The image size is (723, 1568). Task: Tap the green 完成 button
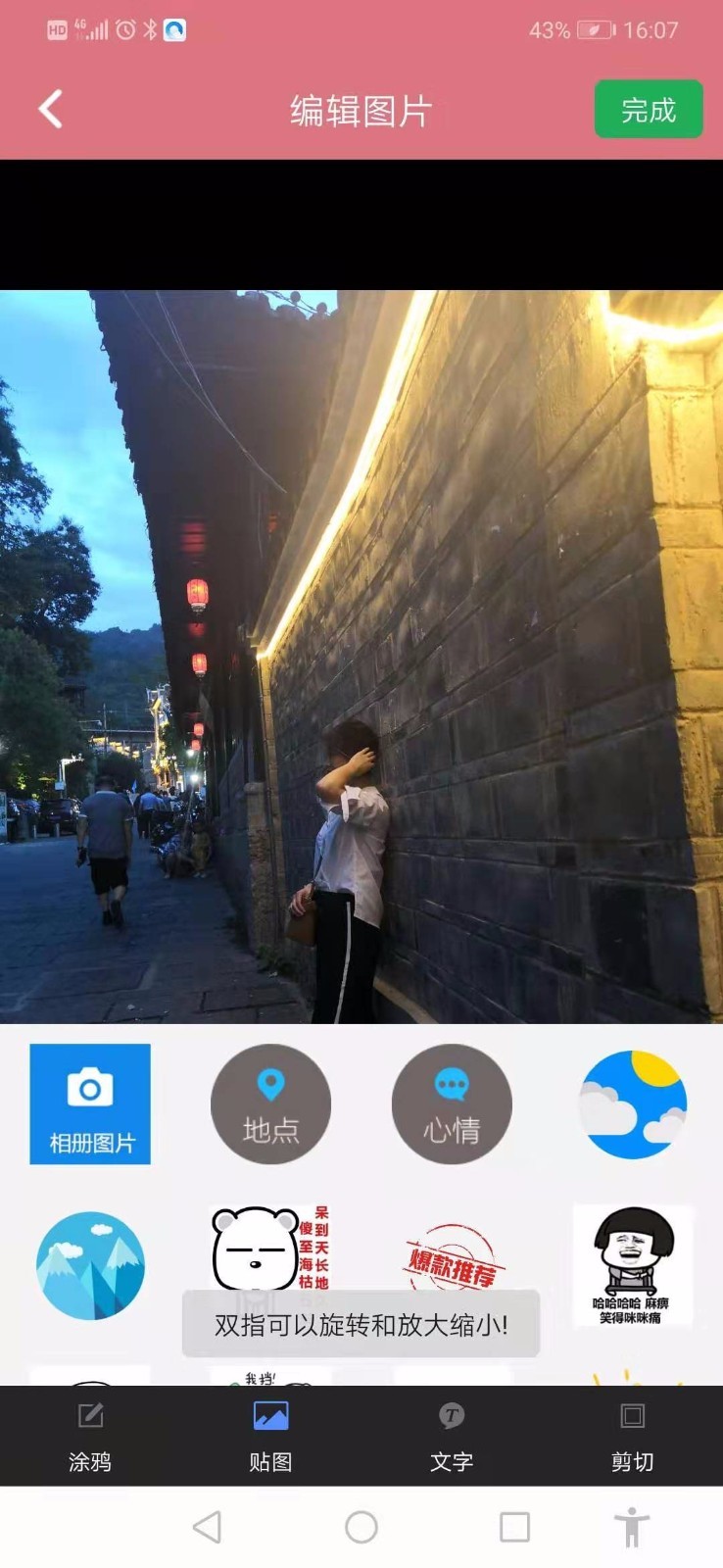point(649,109)
